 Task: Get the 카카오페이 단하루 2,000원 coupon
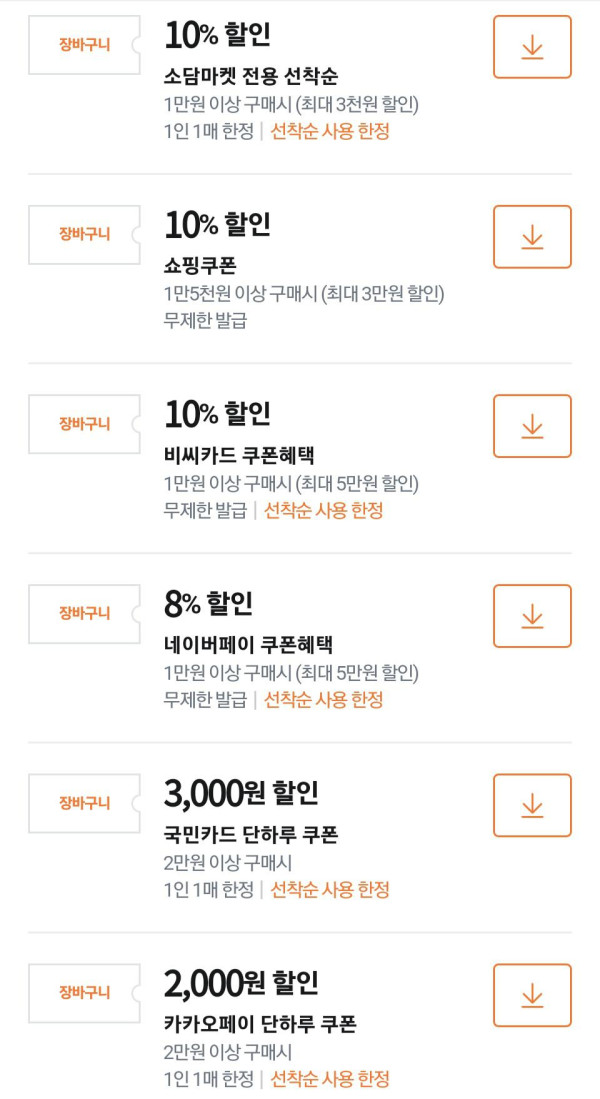click(532, 995)
